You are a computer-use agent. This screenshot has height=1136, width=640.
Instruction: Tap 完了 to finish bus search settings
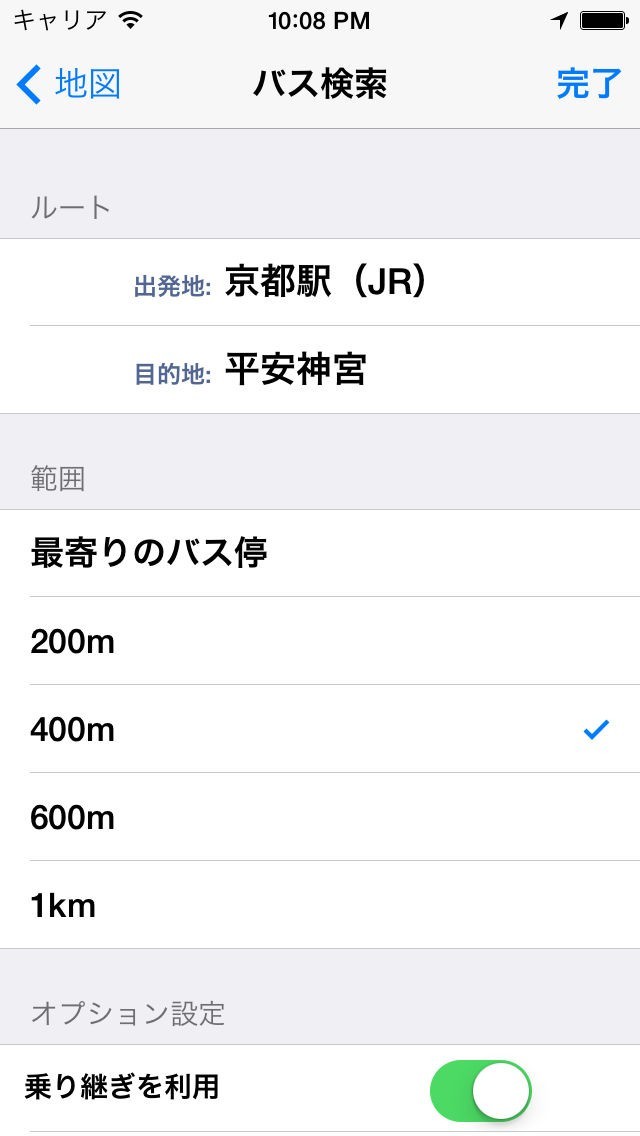pyautogui.click(x=589, y=85)
